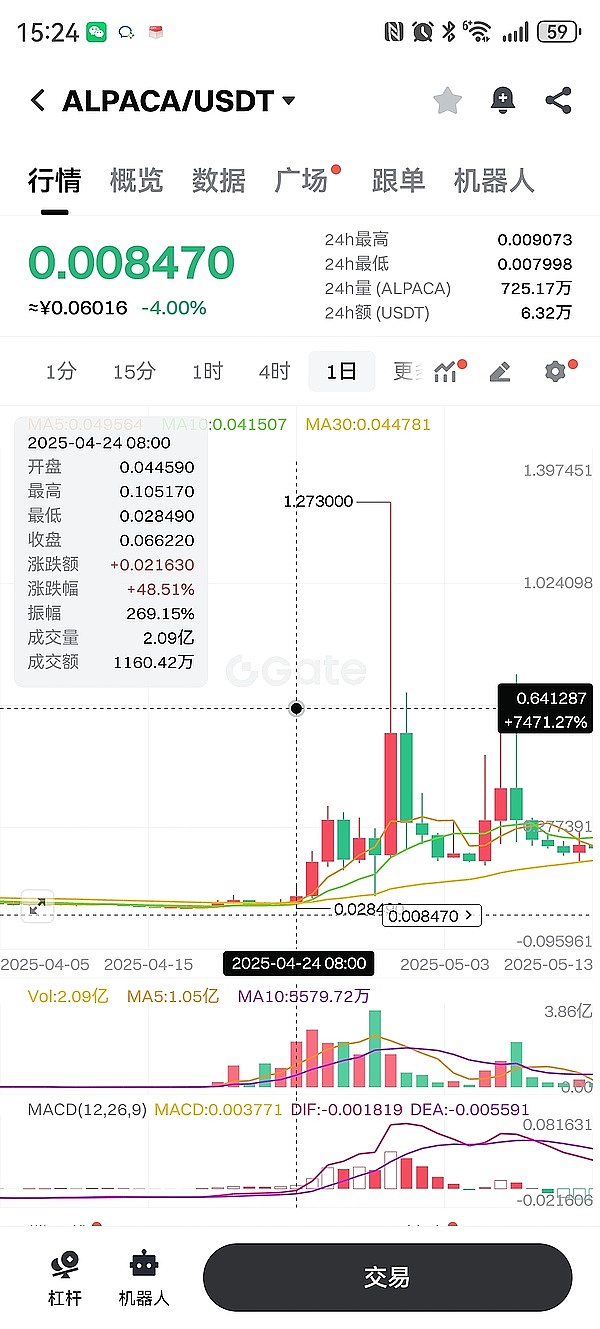Expand the chart to fullscreen
Viewport: 600px width, 1329px height.
click(37, 907)
